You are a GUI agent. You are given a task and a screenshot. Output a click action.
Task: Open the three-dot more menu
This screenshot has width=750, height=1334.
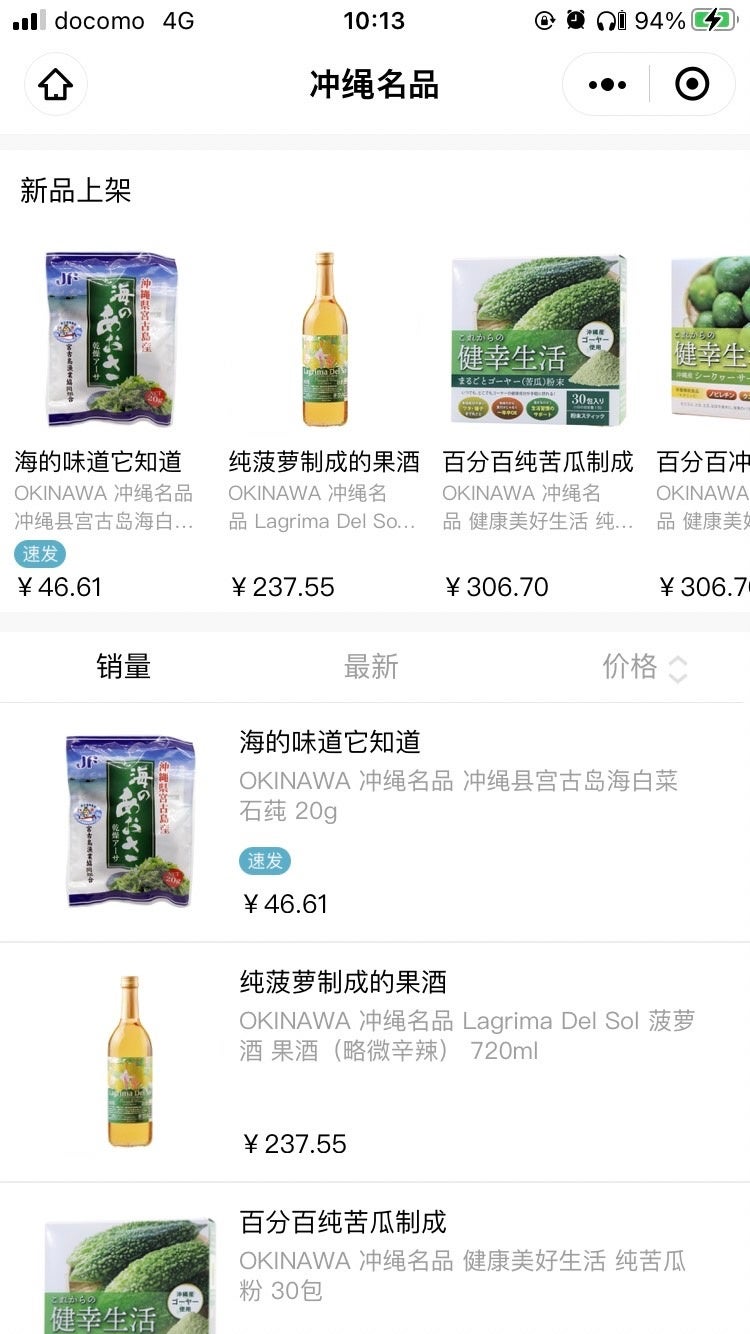point(607,85)
